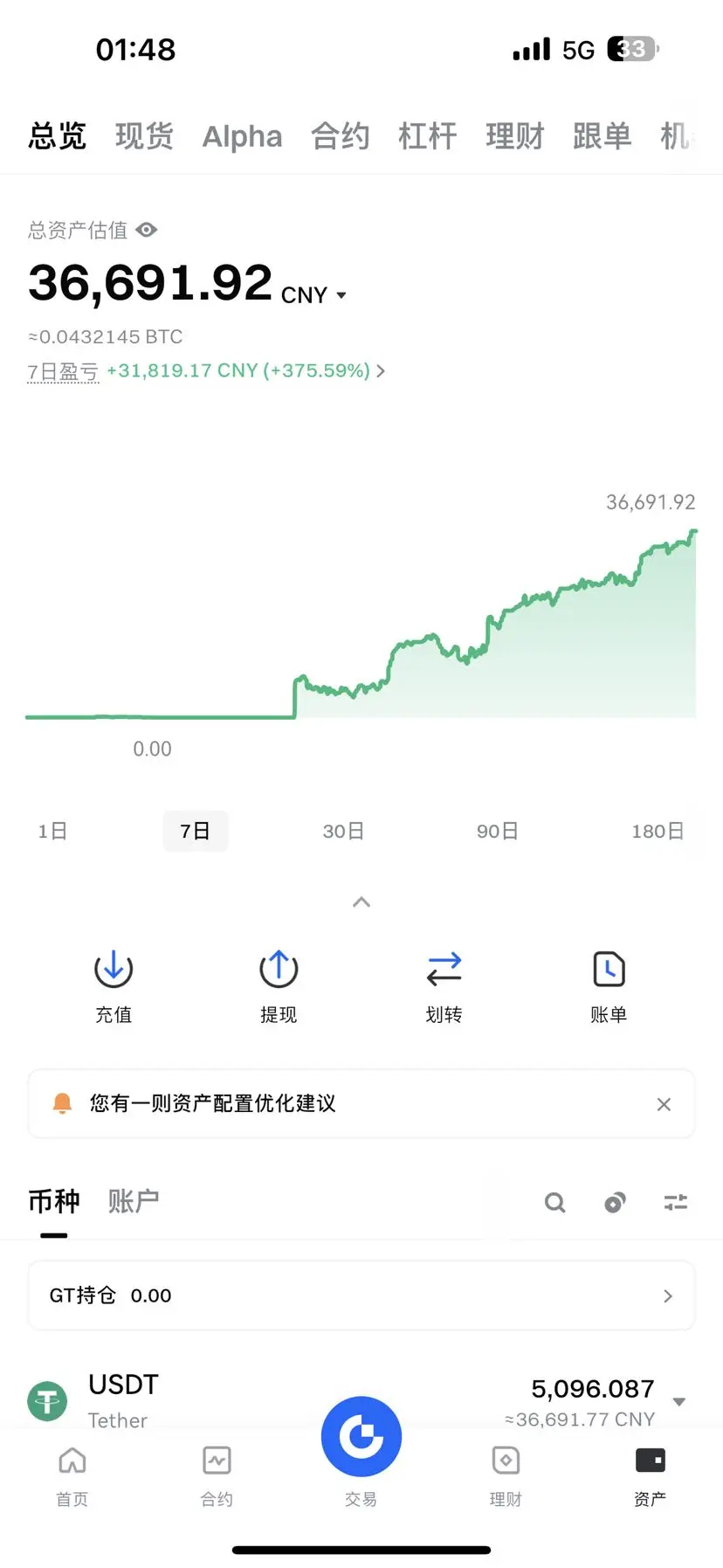Open the GT持仓 row
The width and height of the screenshot is (723, 1568).
click(361, 1295)
